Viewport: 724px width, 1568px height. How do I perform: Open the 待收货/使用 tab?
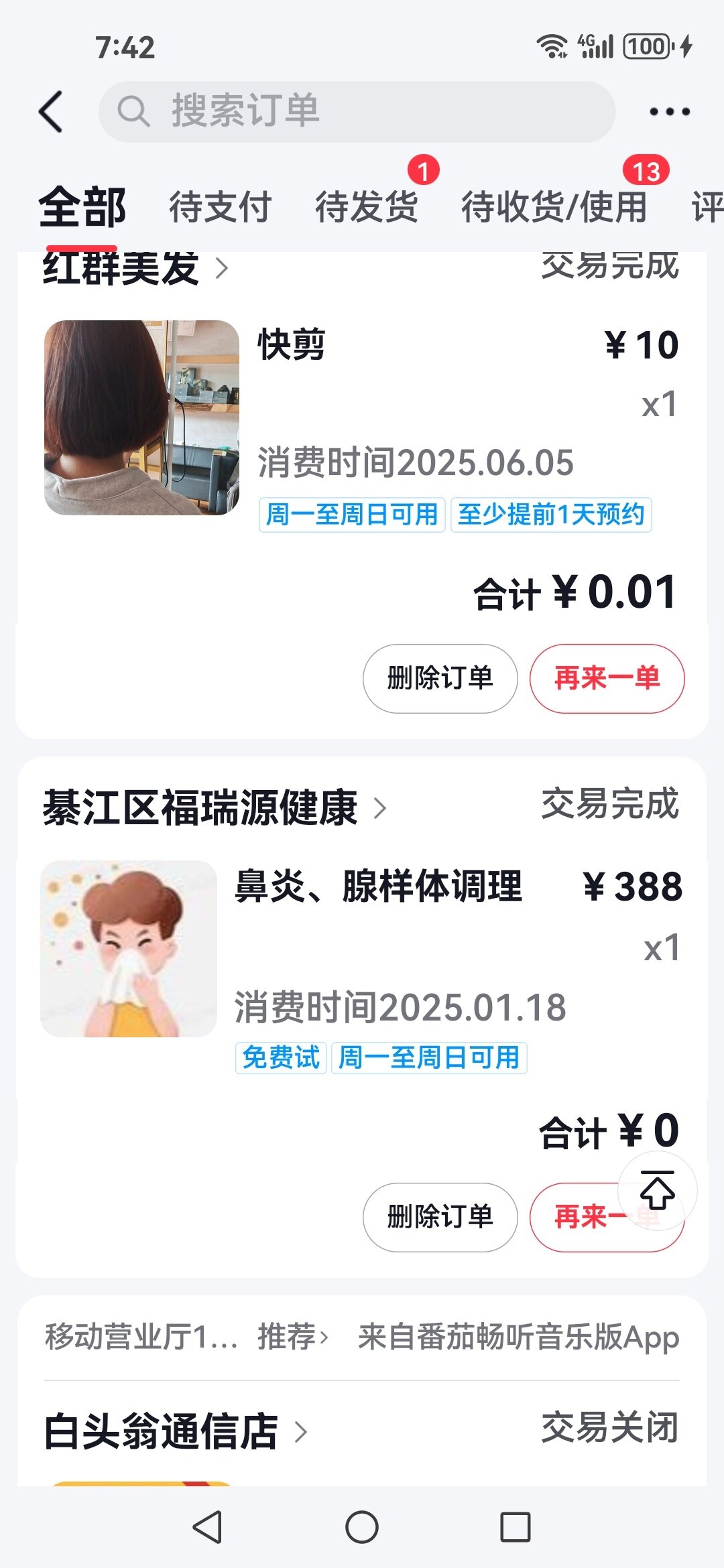coord(554,206)
